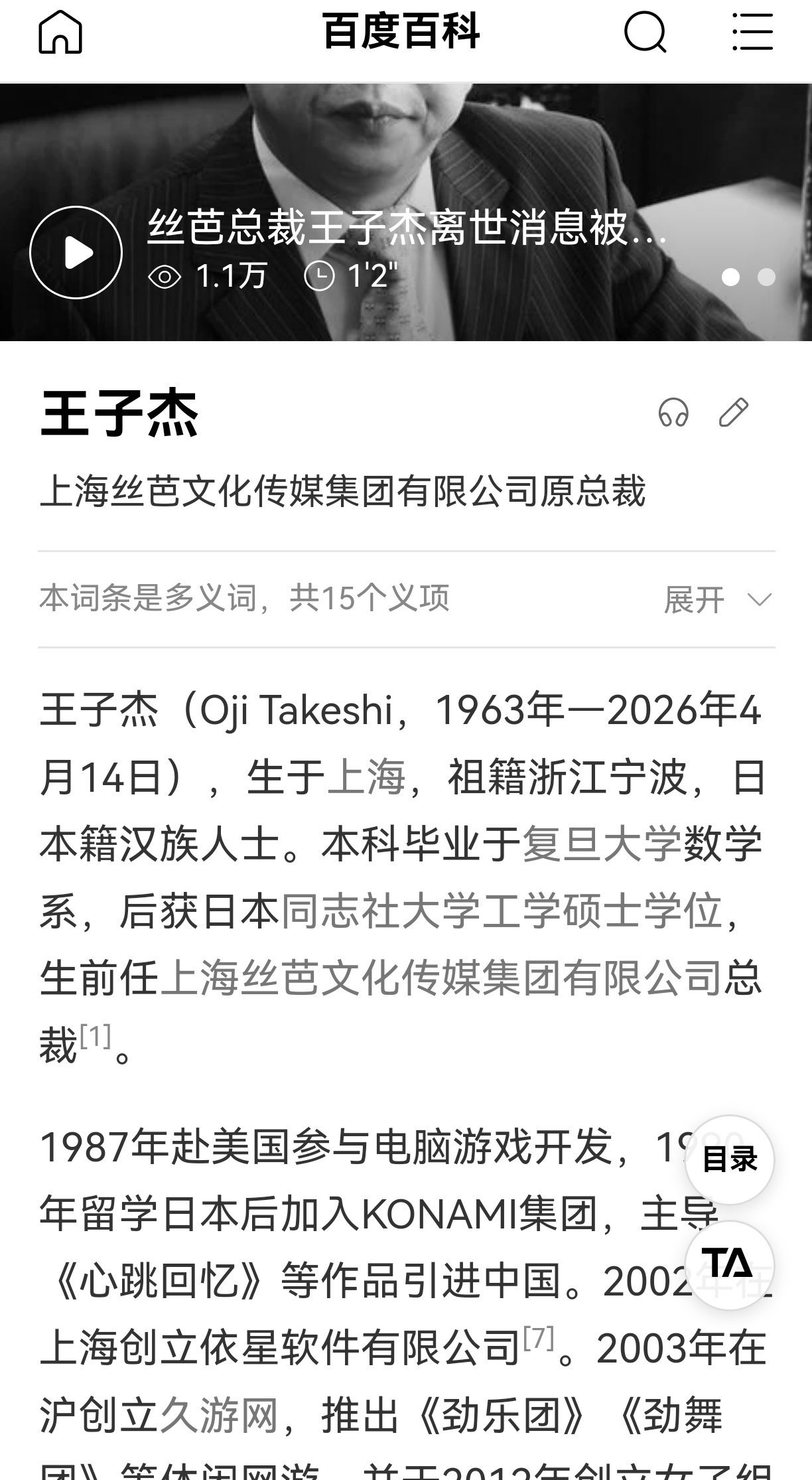
Task: Tap the floating TA button
Action: 729,1265
